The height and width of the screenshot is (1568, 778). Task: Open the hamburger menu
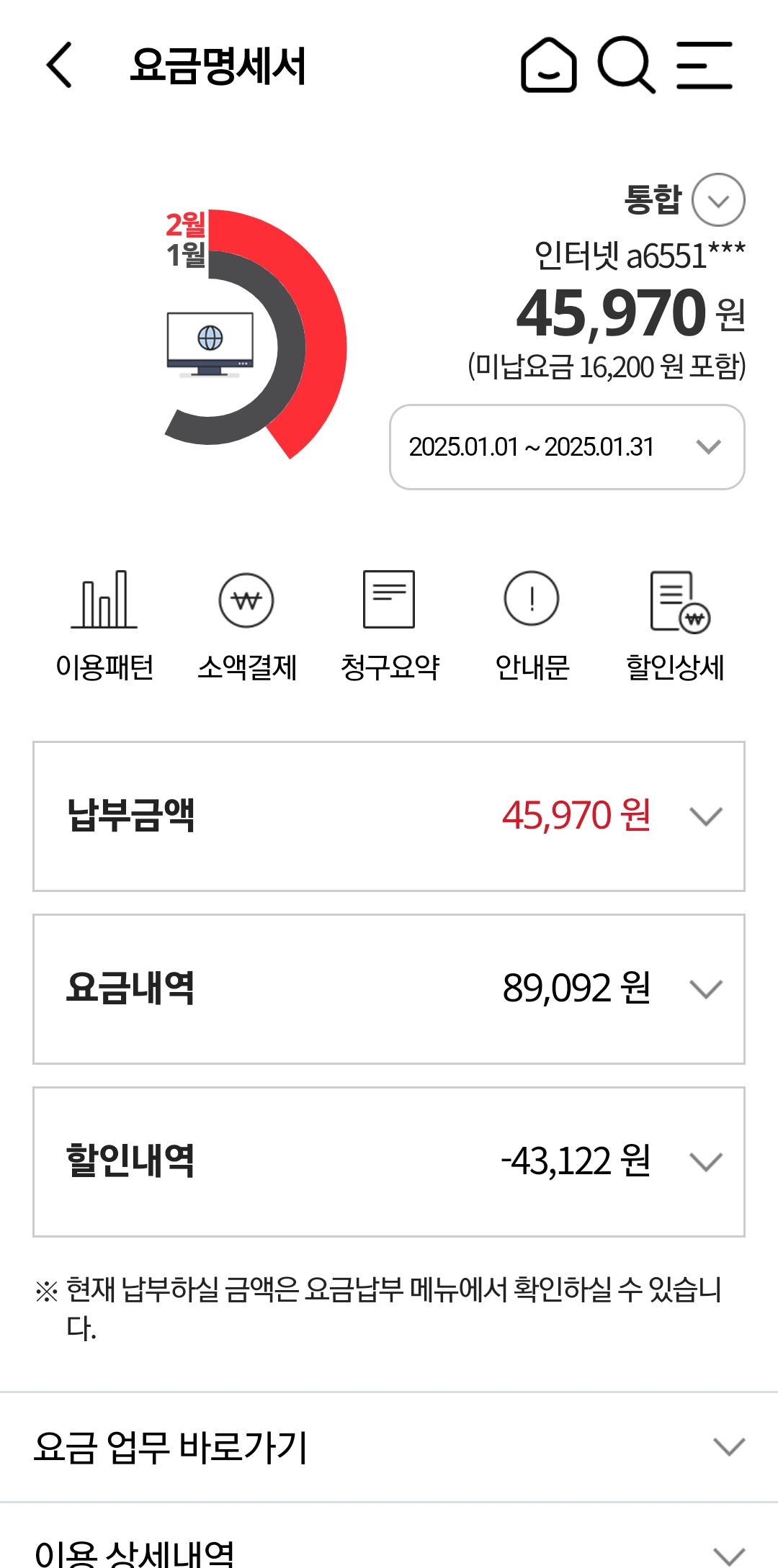705,65
